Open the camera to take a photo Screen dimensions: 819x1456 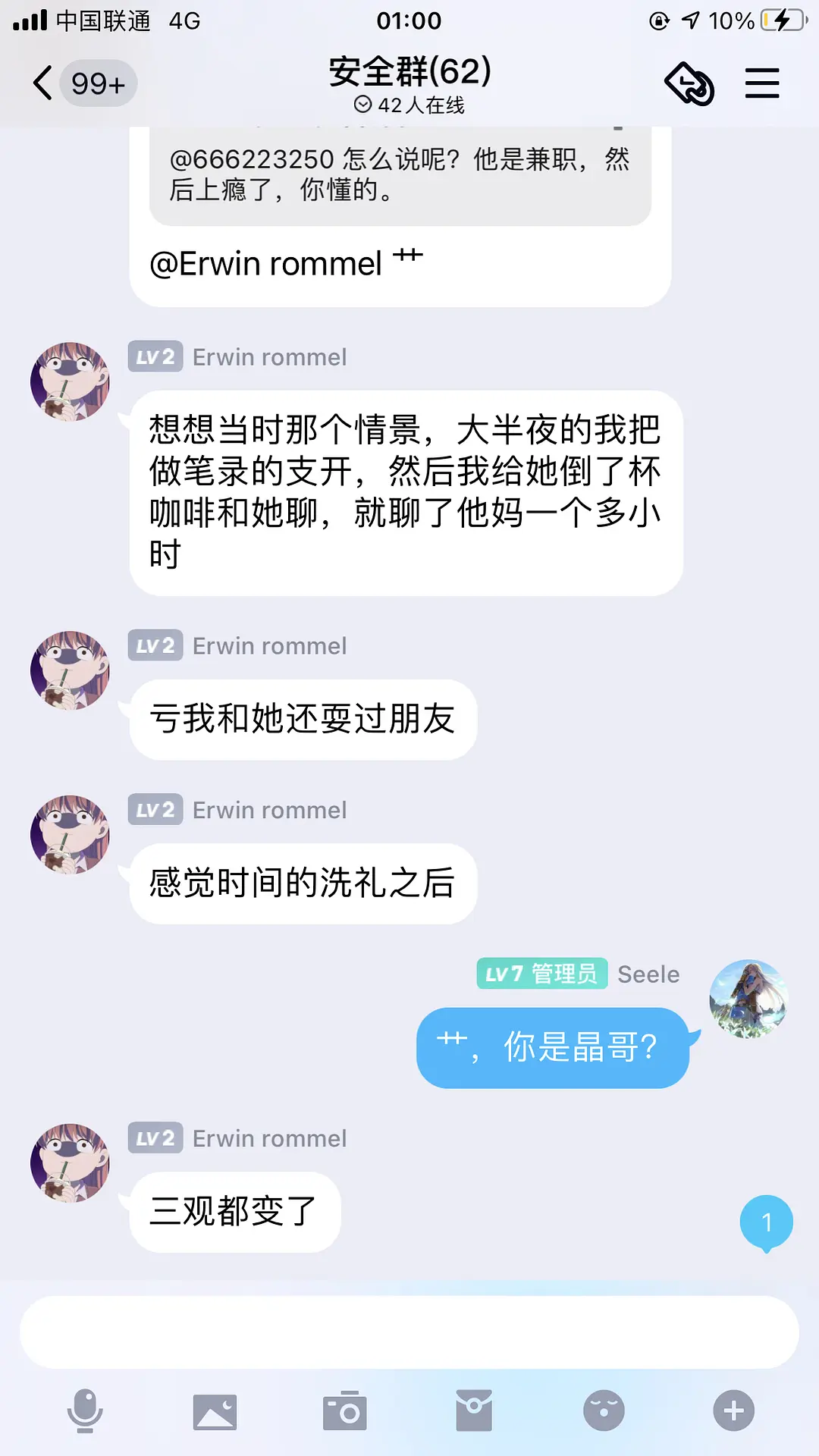(345, 1411)
